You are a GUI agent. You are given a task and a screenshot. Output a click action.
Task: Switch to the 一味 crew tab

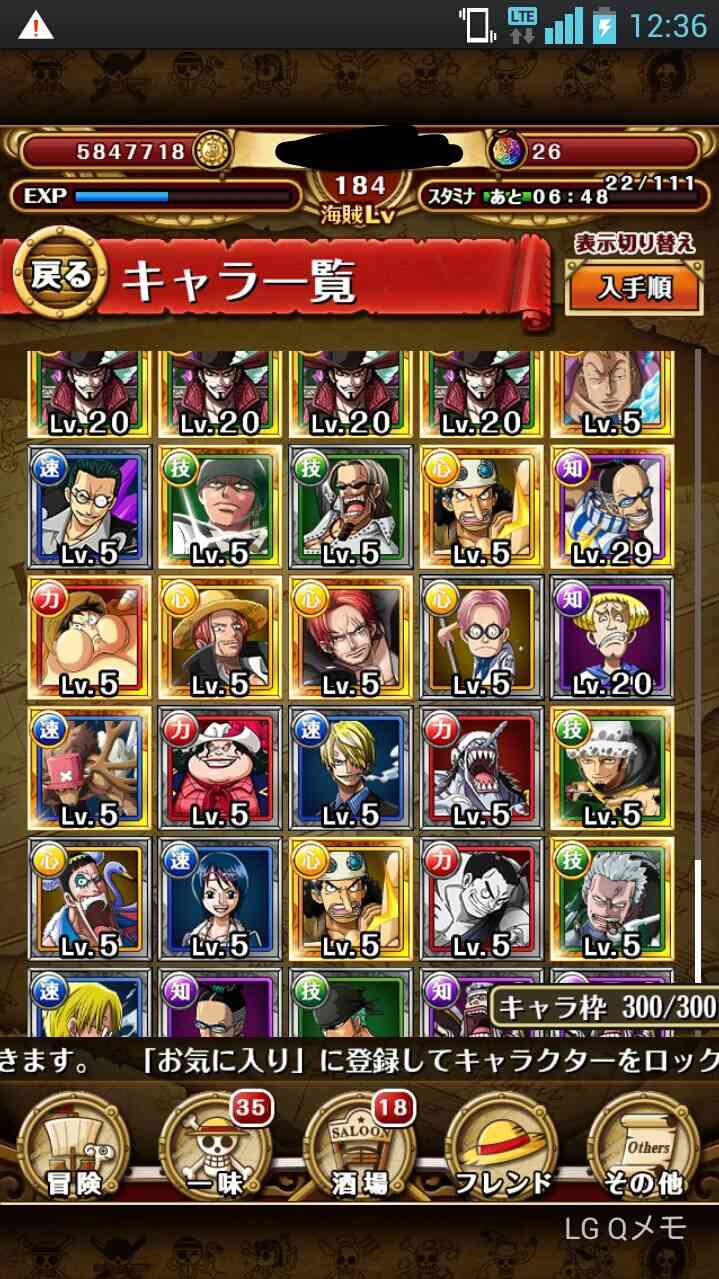click(x=216, y=1148)
